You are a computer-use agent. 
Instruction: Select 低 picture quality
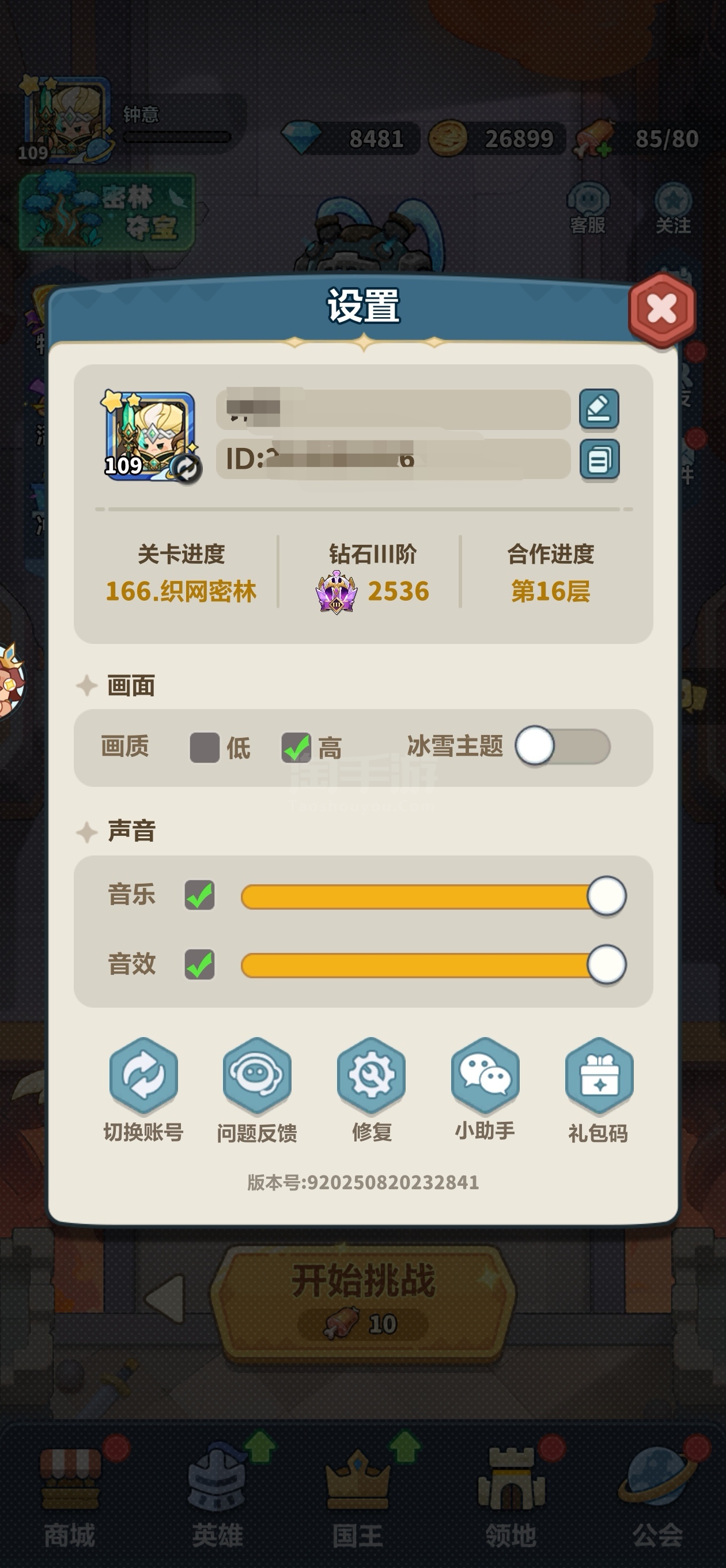coord(205,748)
